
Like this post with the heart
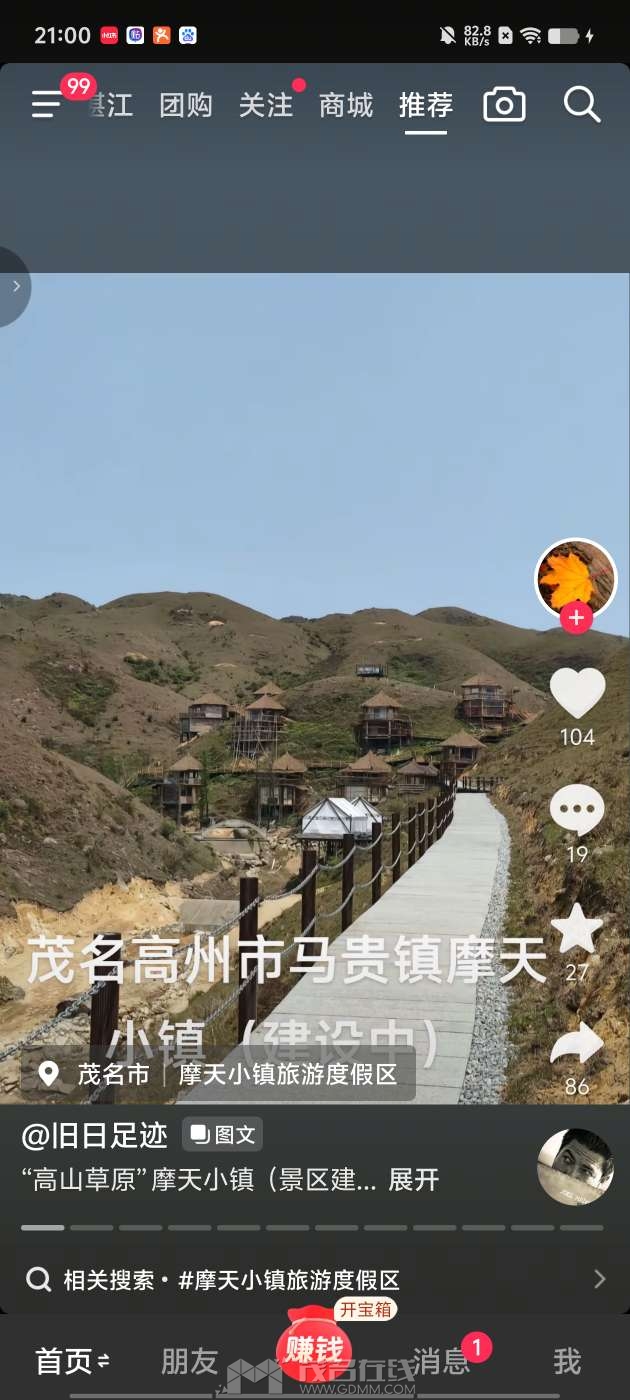coord(577,694)
